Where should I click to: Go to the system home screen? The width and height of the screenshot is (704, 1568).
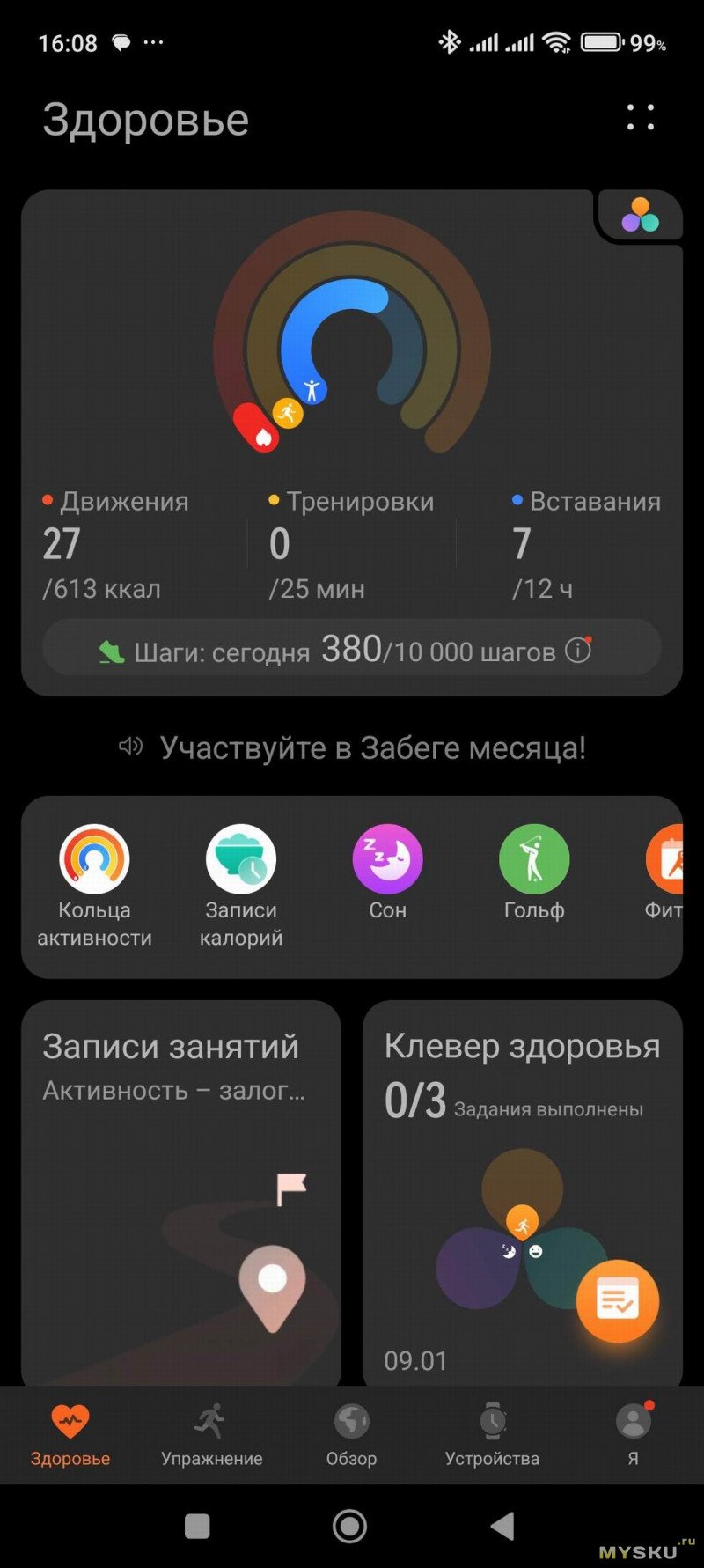349,1527
